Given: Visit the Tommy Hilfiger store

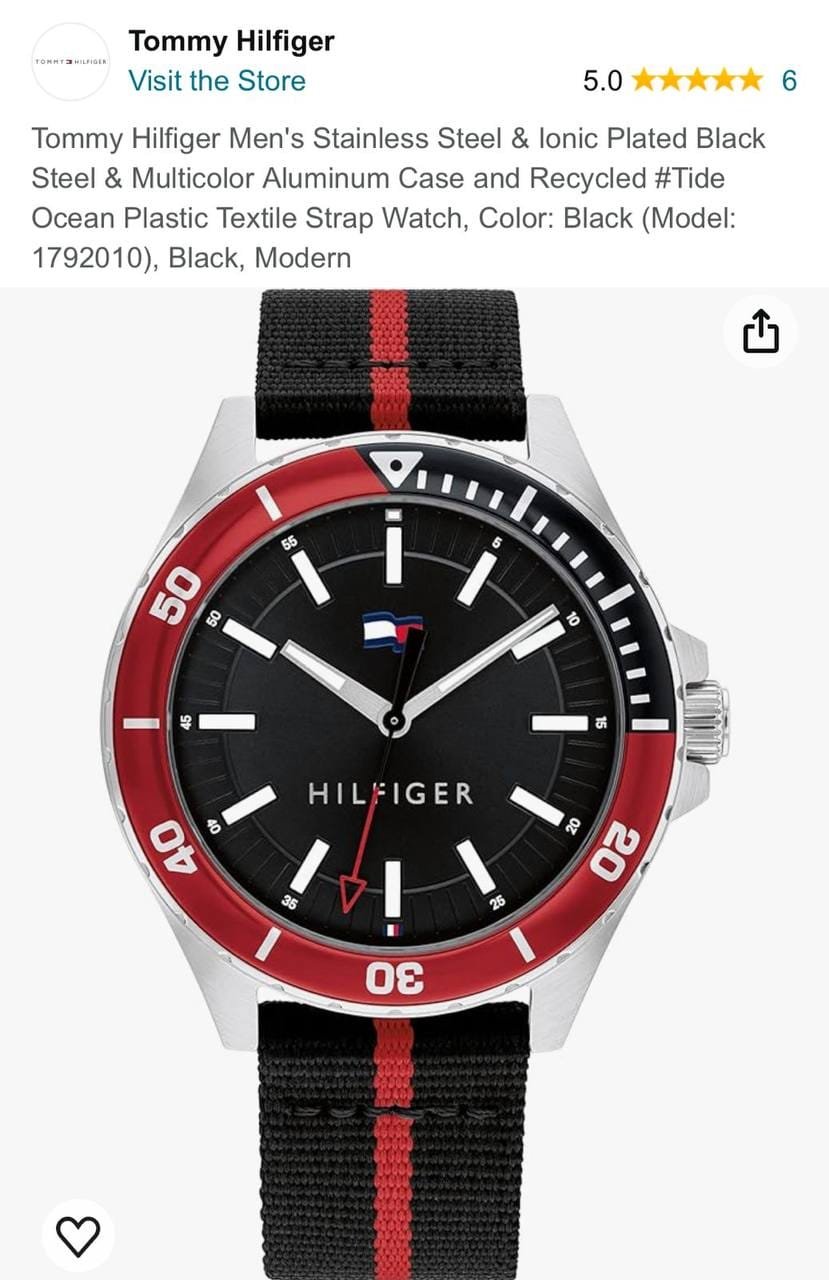Looking at the screenshot, I should click(x=216, y=81).
